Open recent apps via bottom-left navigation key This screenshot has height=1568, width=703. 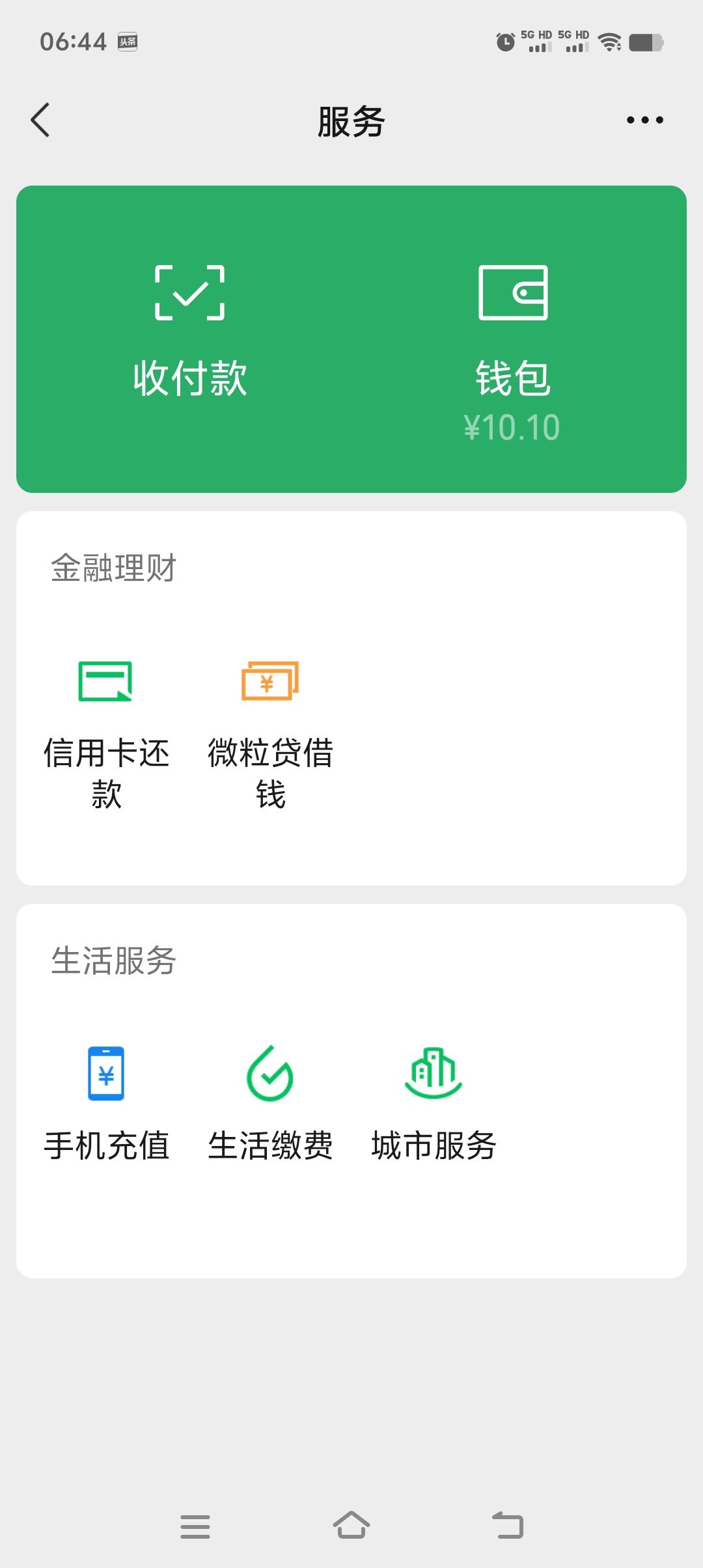[x=196, y=1527]
